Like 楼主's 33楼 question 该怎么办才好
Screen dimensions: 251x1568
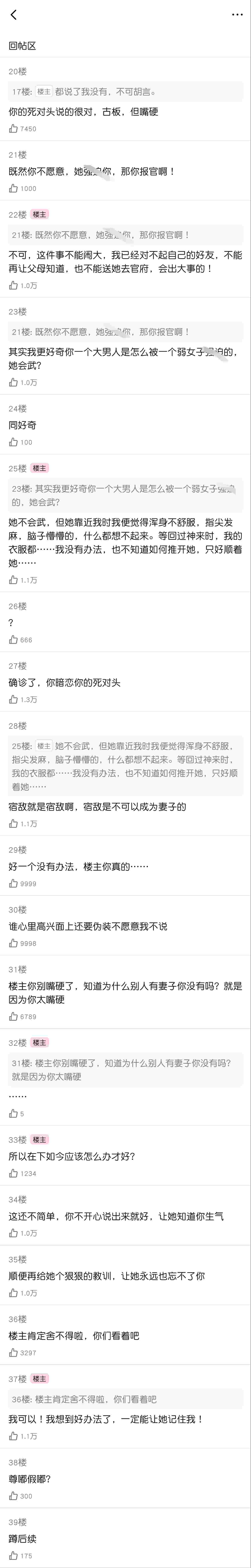[13, 1173]
